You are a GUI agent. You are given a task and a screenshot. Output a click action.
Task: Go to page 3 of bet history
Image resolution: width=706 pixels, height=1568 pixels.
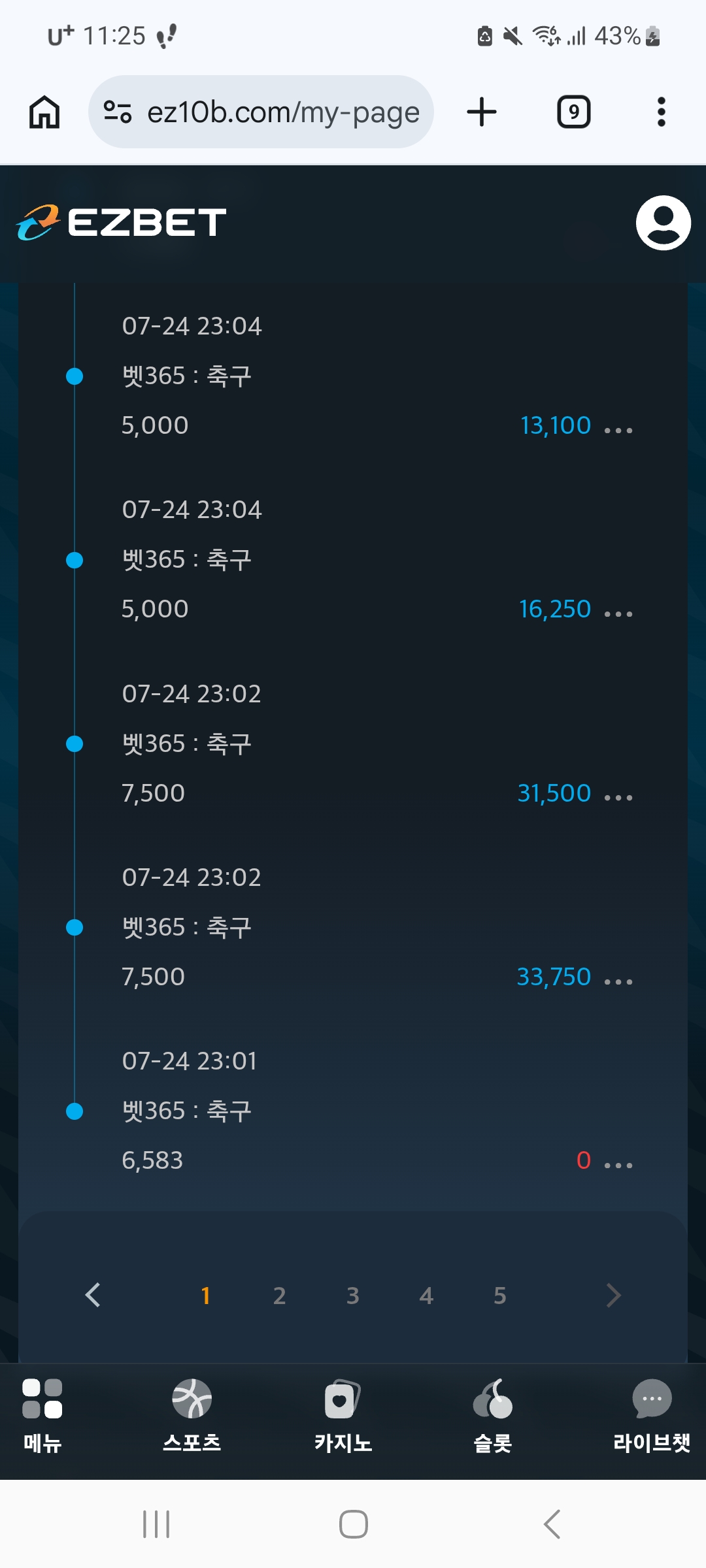[x=353, y=1296]
